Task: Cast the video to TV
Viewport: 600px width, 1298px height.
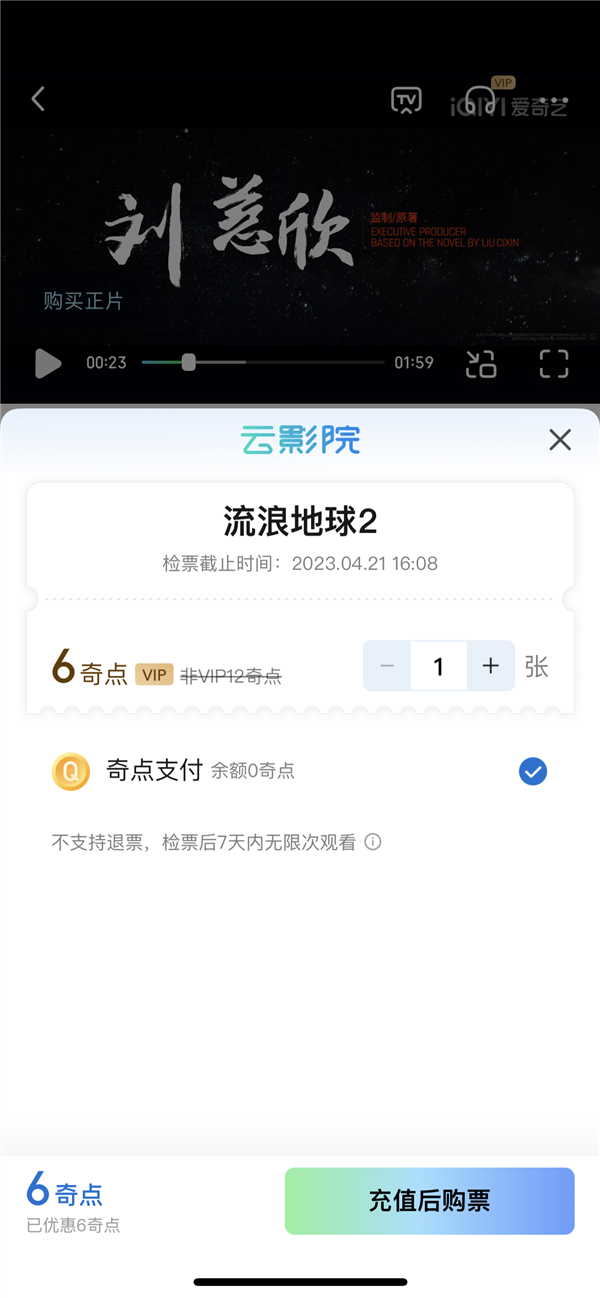Action: pos(406,101)
